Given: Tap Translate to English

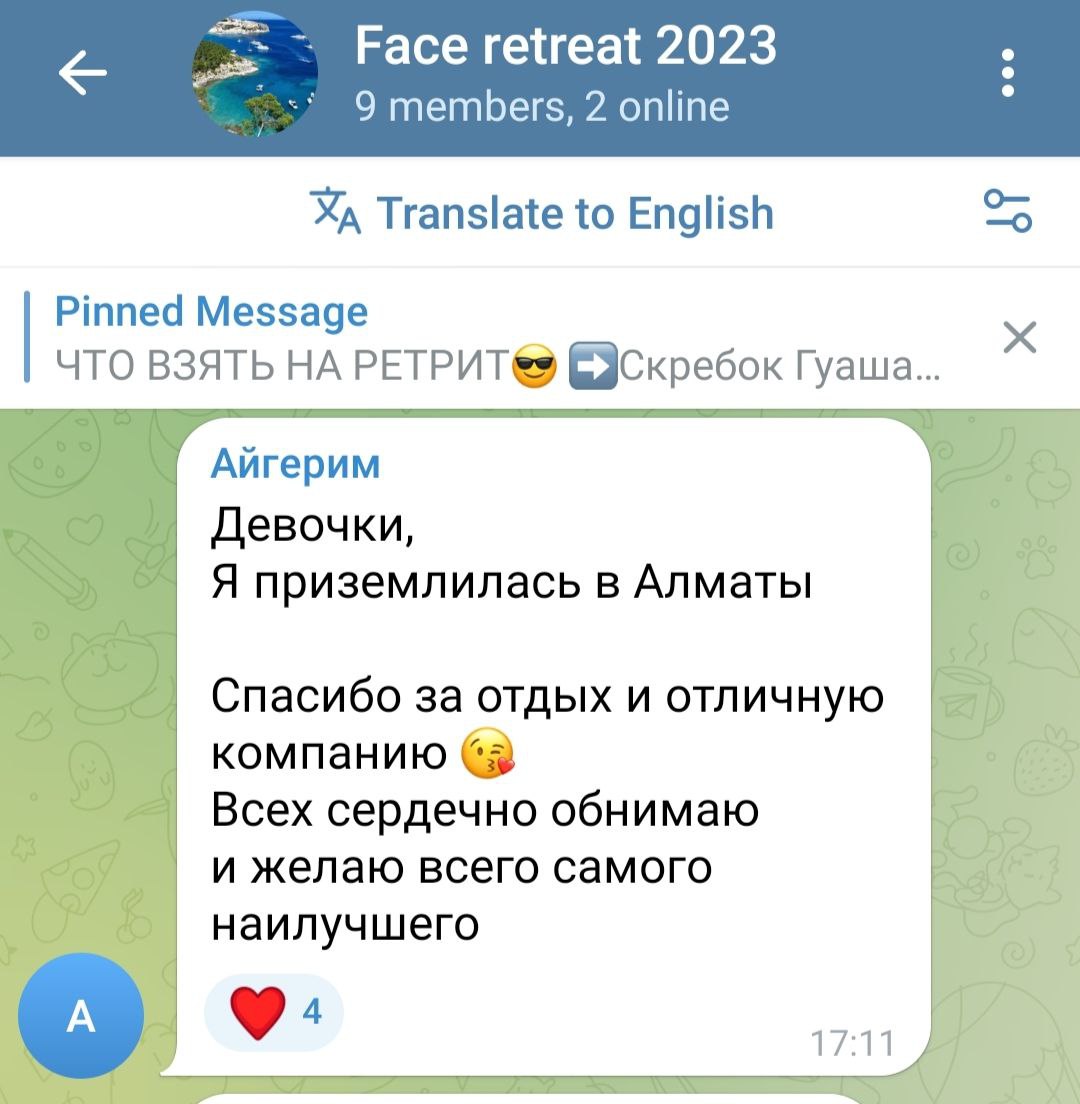Looking at the screenshot, I should click(542, 213).
